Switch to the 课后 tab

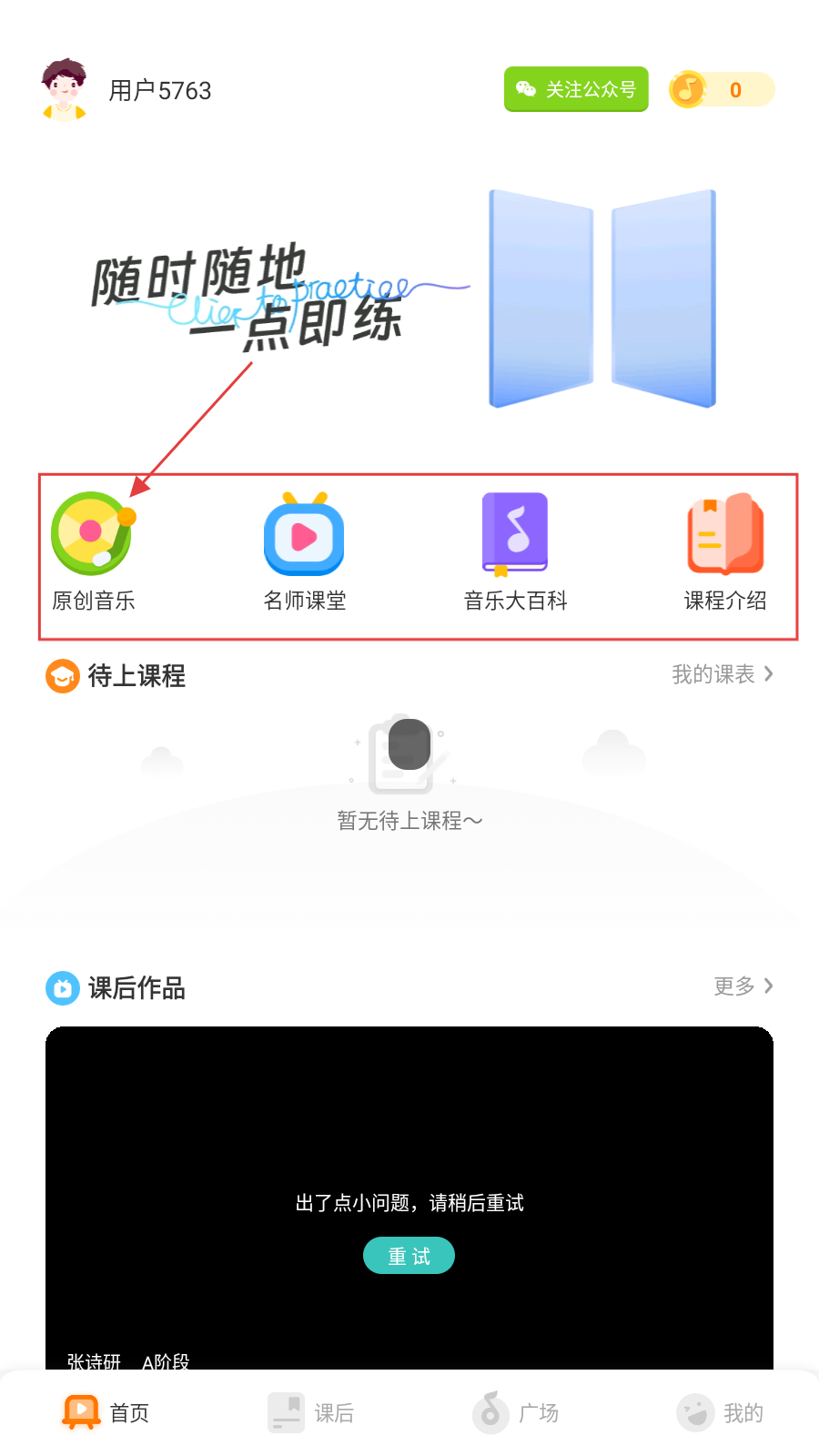pos(310,1412)
